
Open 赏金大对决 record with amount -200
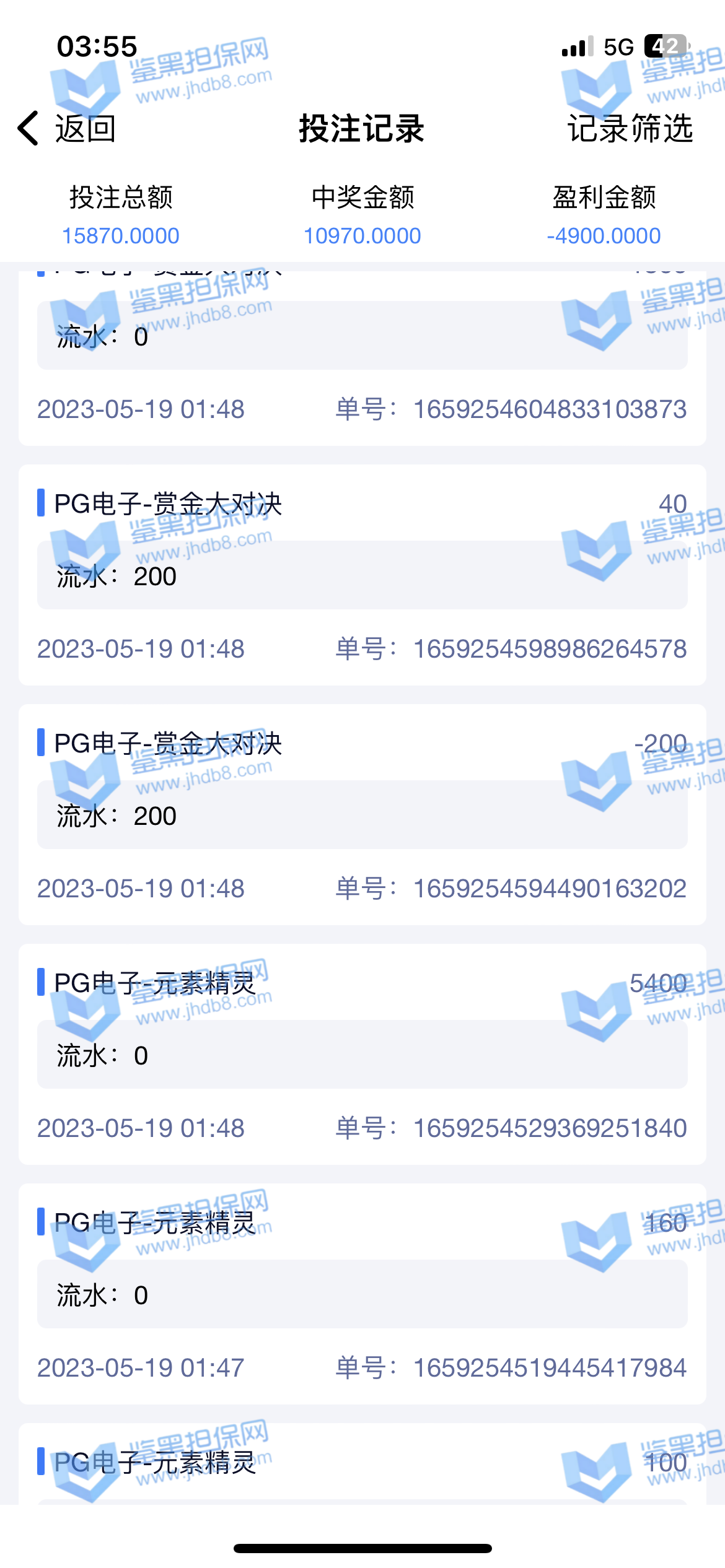[362, 814]
